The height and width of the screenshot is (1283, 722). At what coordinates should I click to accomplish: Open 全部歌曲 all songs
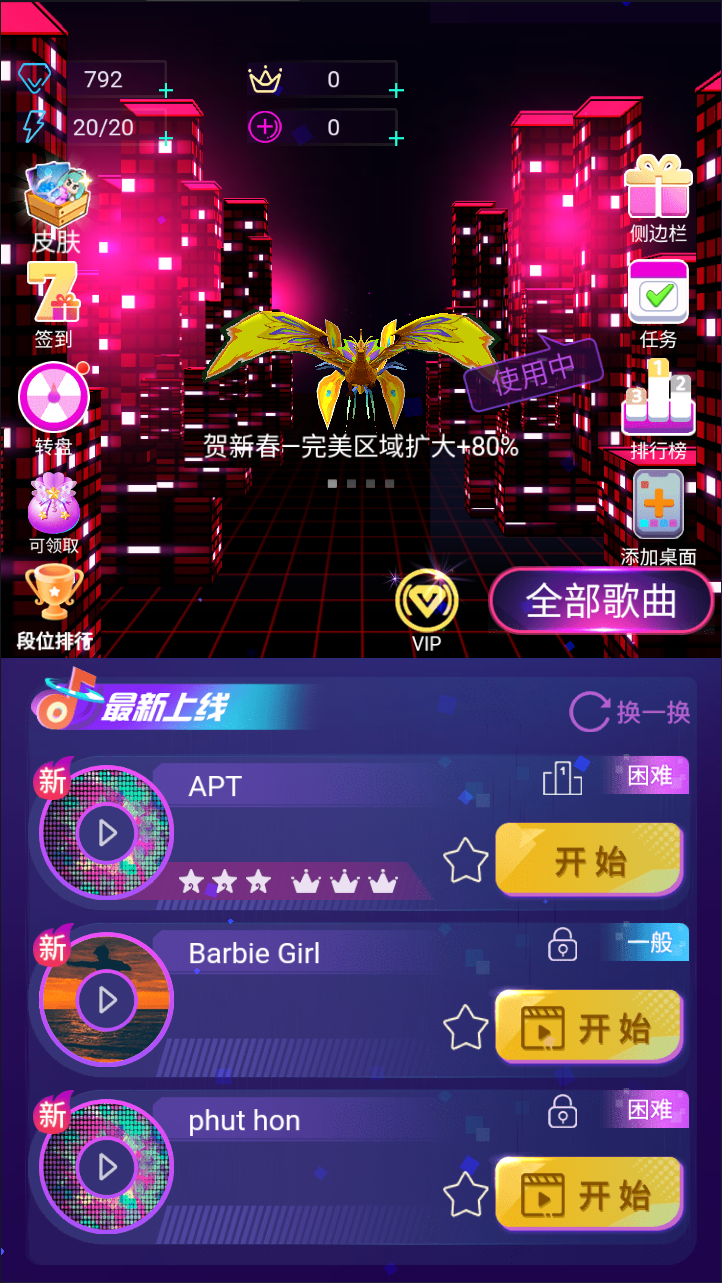tap(601, 602)
